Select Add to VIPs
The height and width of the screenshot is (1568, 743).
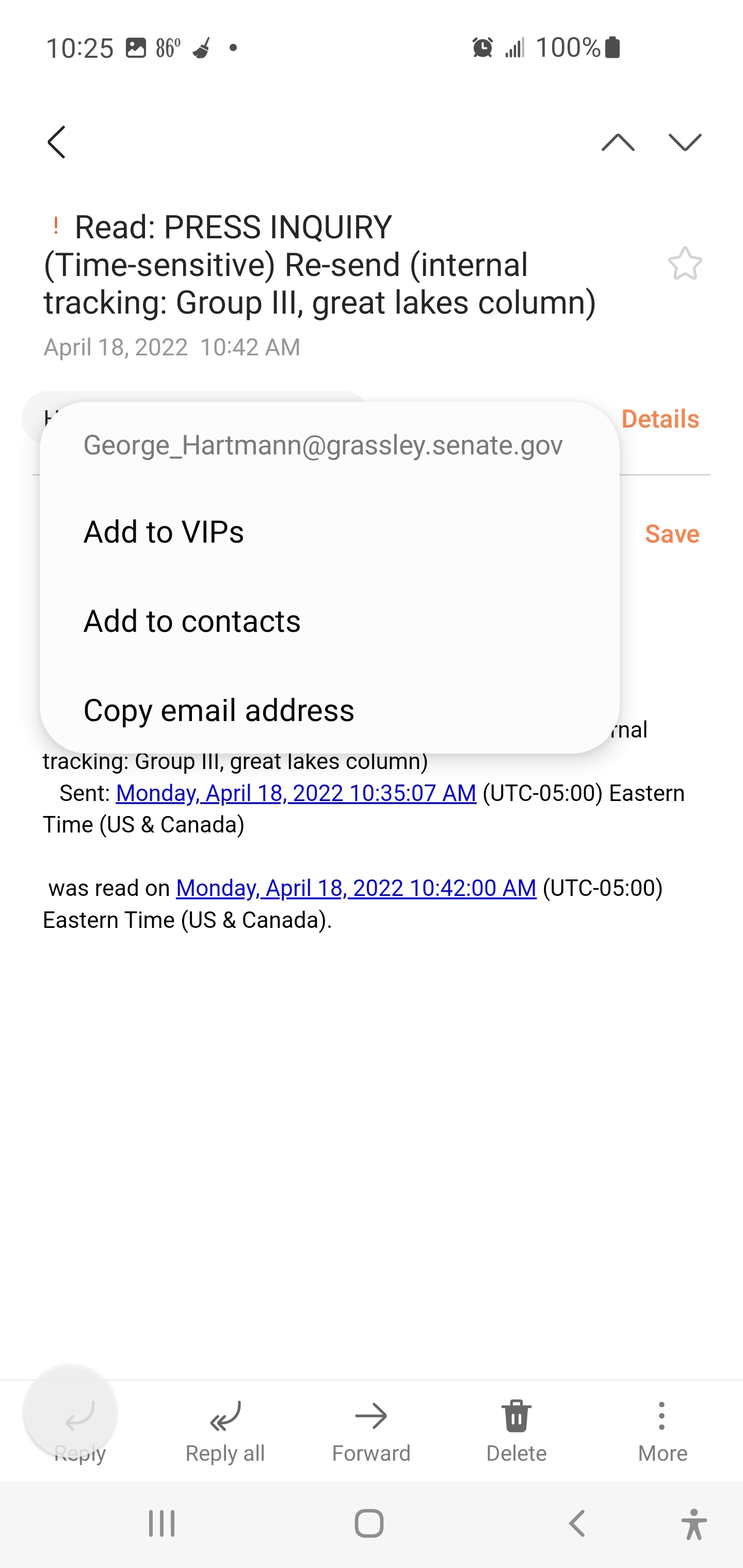point(164,531)
